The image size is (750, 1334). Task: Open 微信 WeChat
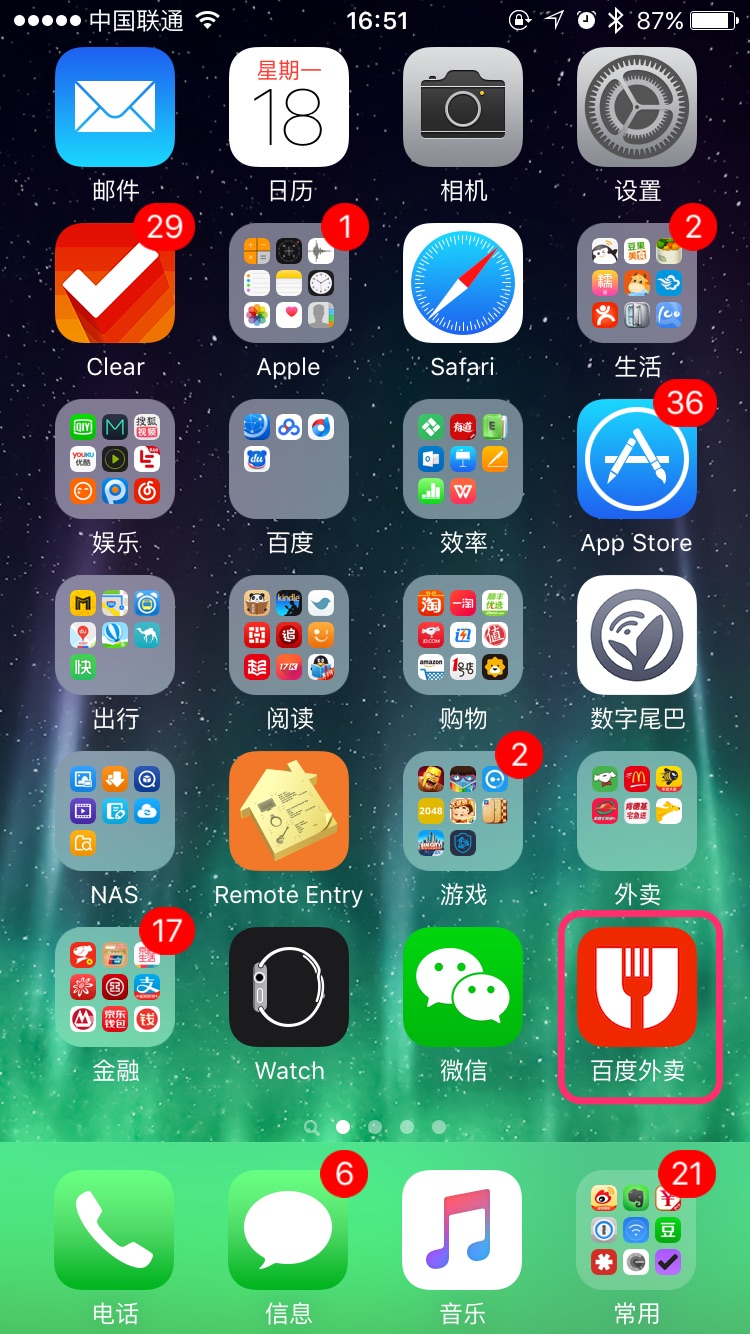(x=463, y=987)
